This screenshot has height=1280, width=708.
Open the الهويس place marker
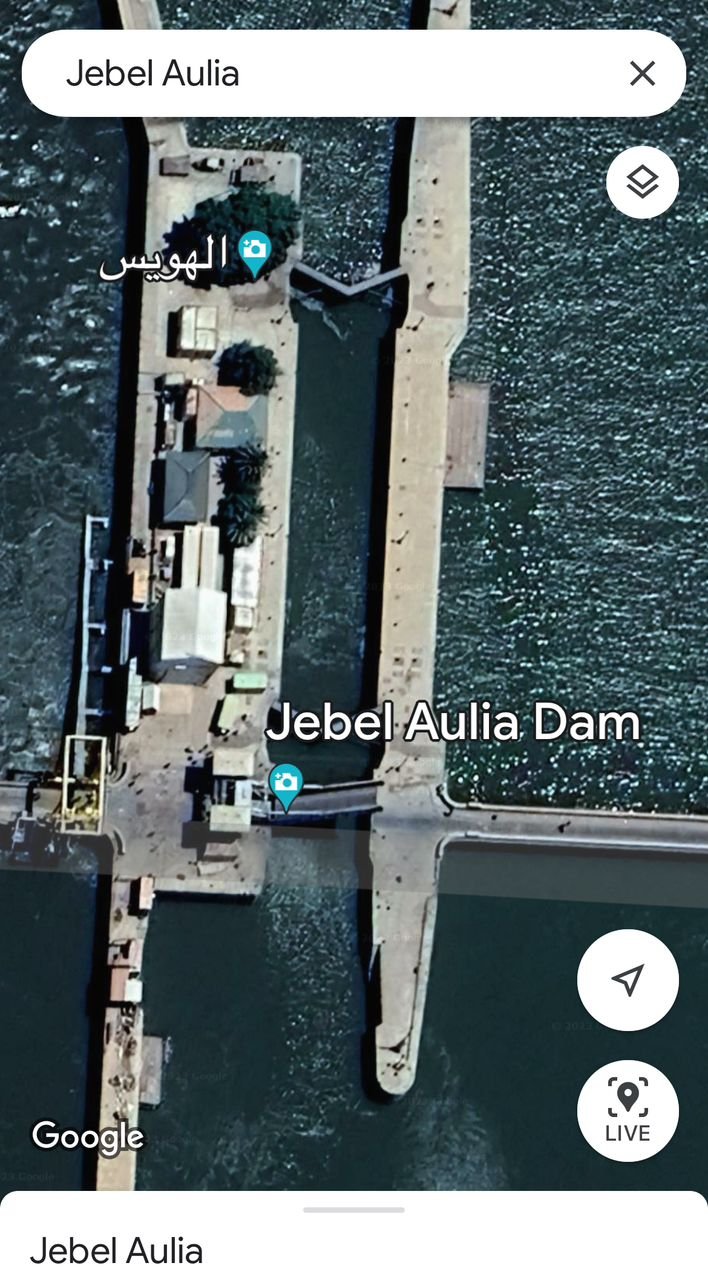click(256, 255)
